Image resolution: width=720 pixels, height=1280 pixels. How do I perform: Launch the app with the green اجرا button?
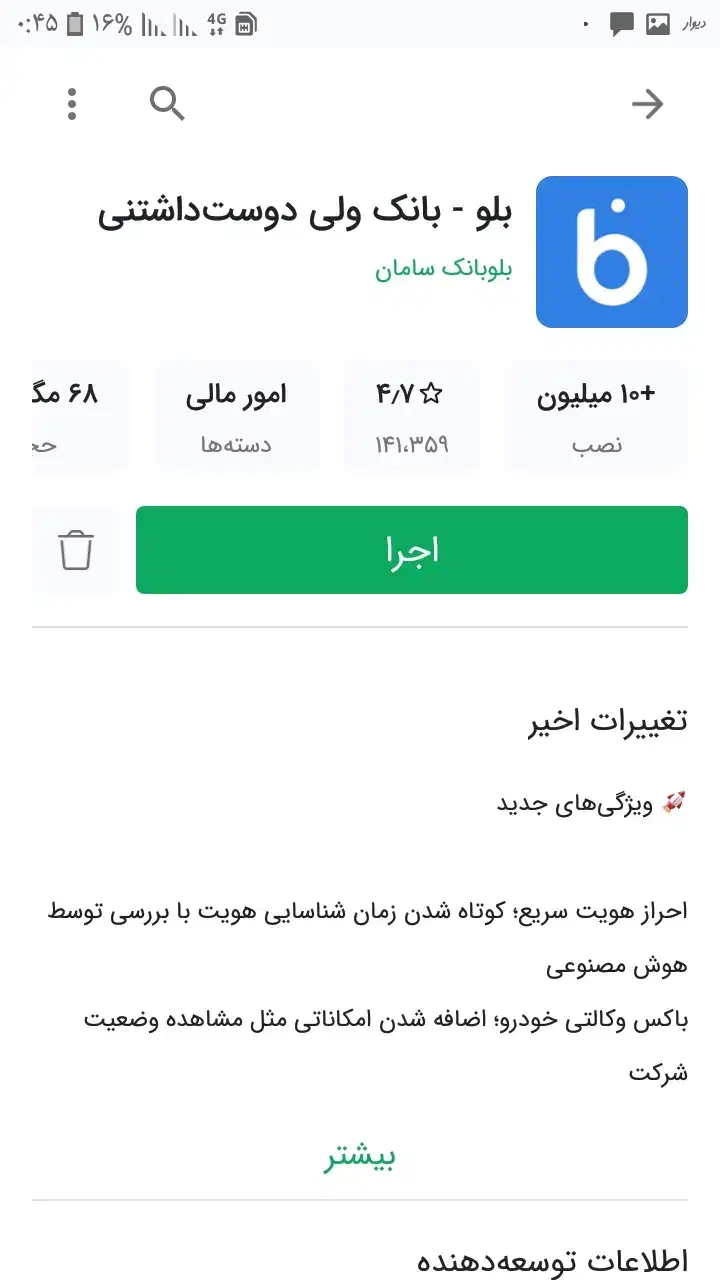(412, 550)
